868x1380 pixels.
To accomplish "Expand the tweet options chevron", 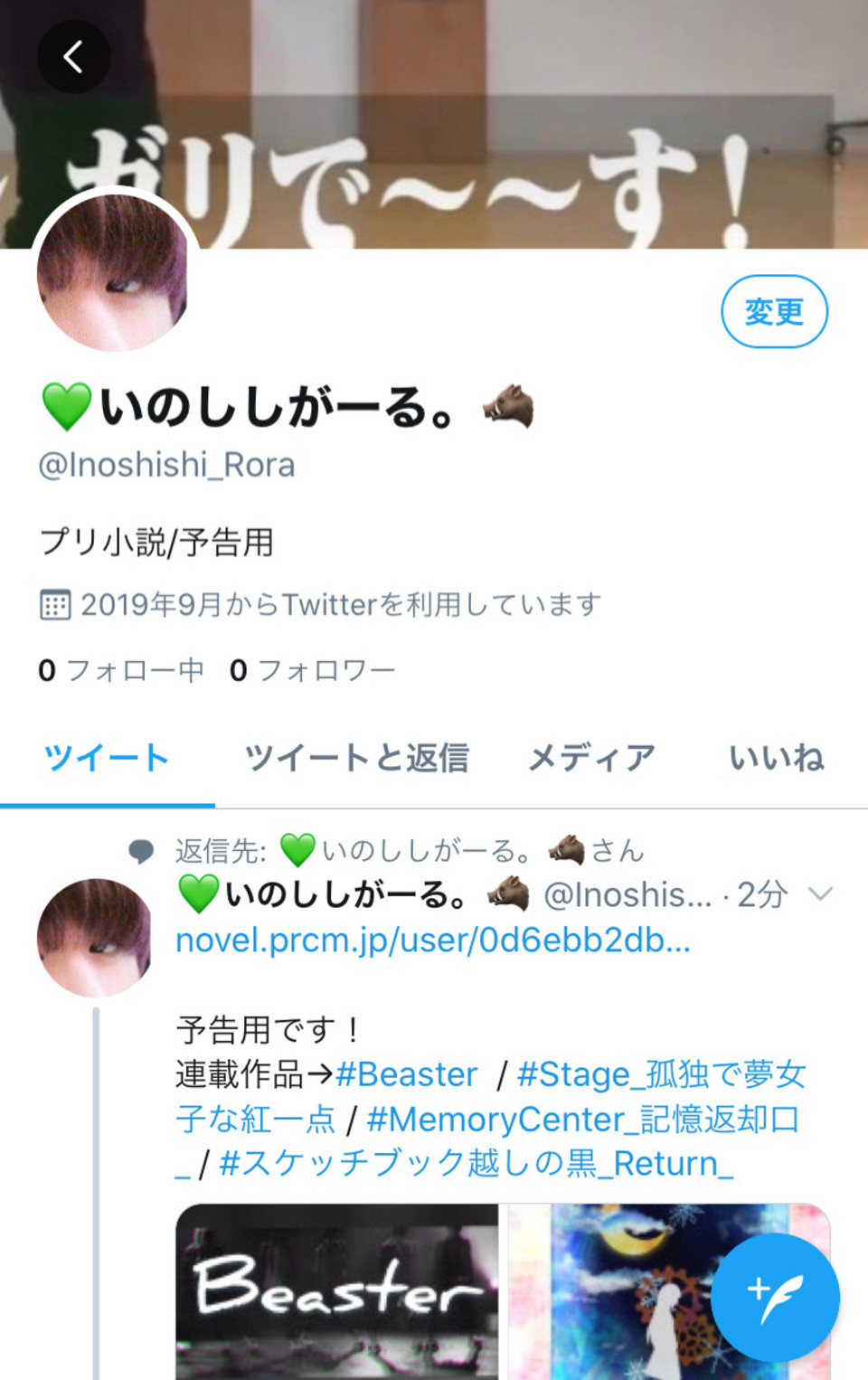I will point(820,894).
